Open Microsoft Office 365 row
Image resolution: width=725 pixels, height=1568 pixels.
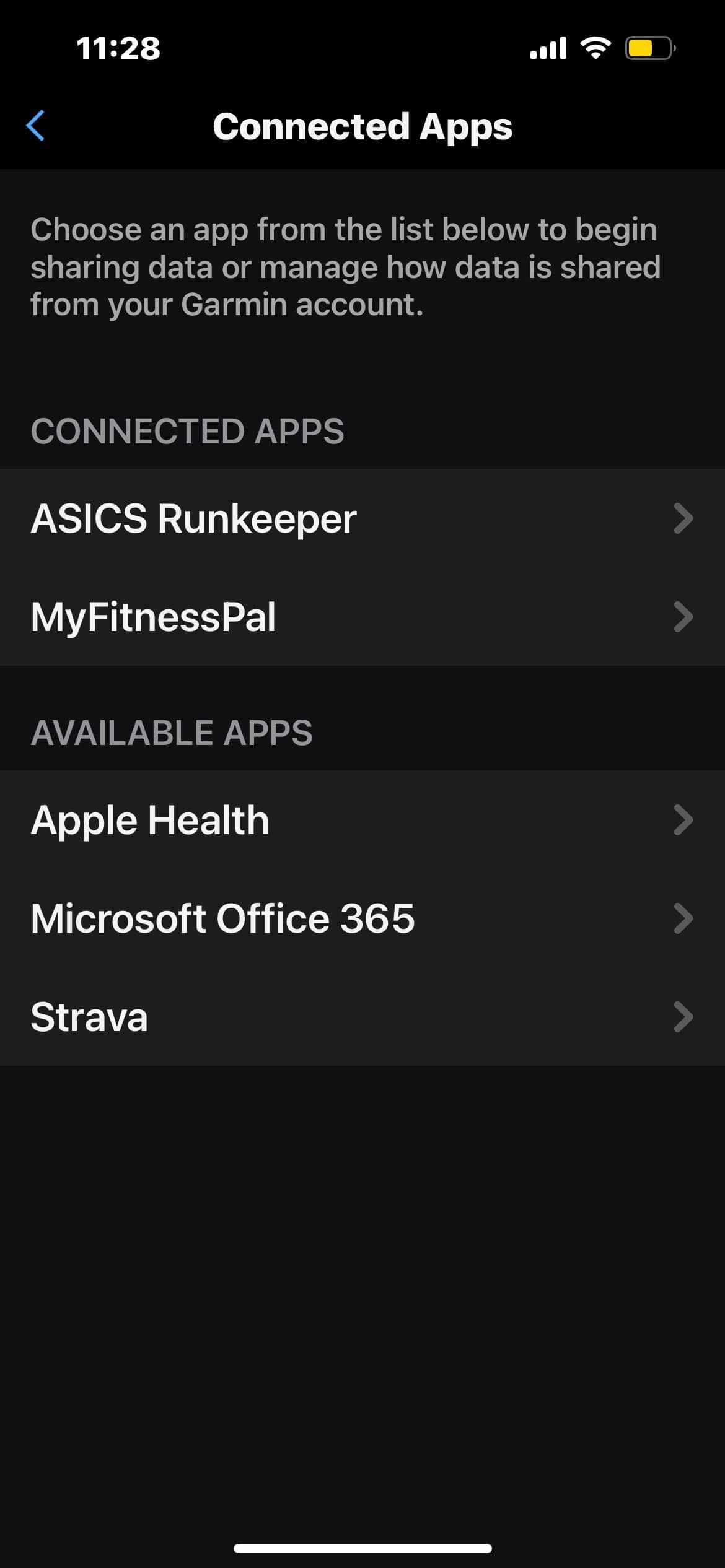pos(362,918)
